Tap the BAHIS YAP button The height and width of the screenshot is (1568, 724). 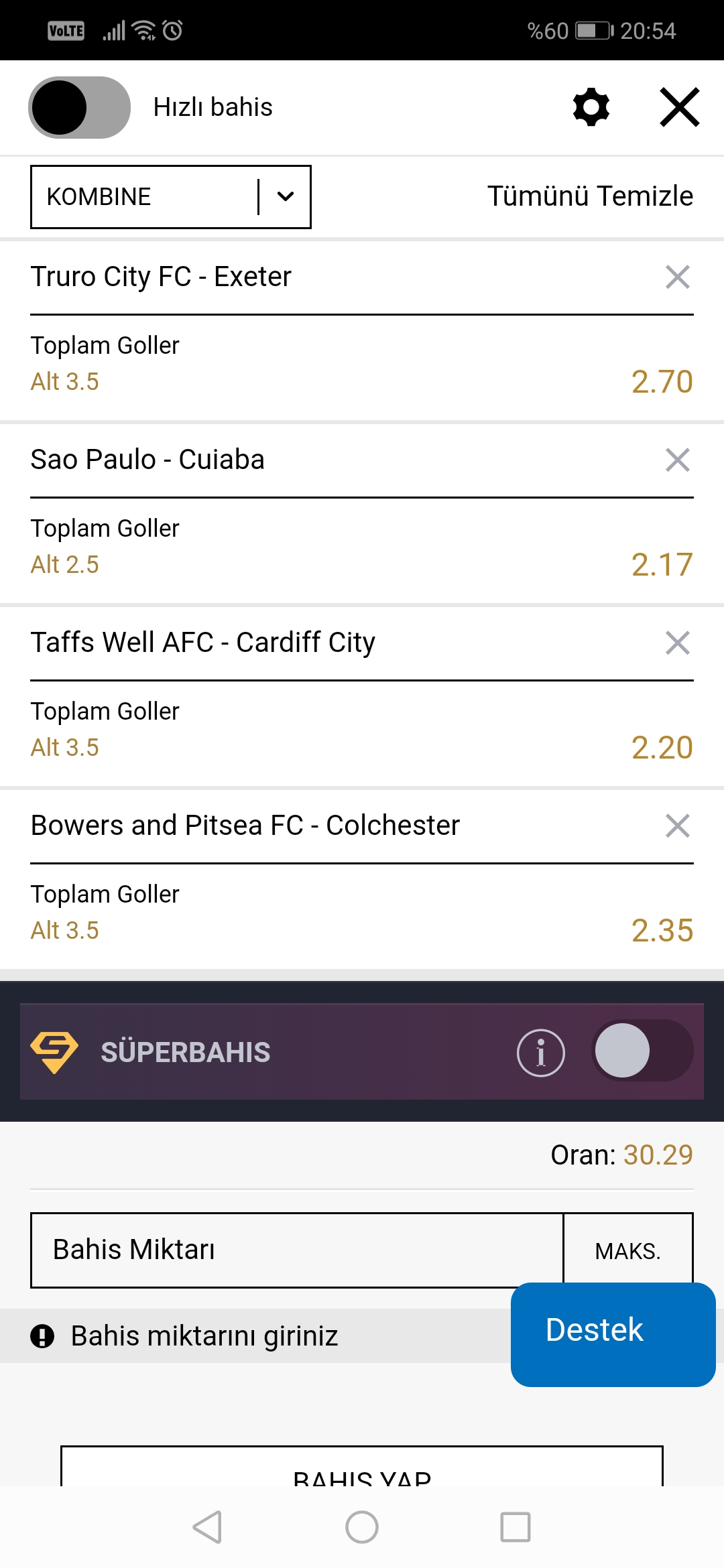pos(362,1466)
